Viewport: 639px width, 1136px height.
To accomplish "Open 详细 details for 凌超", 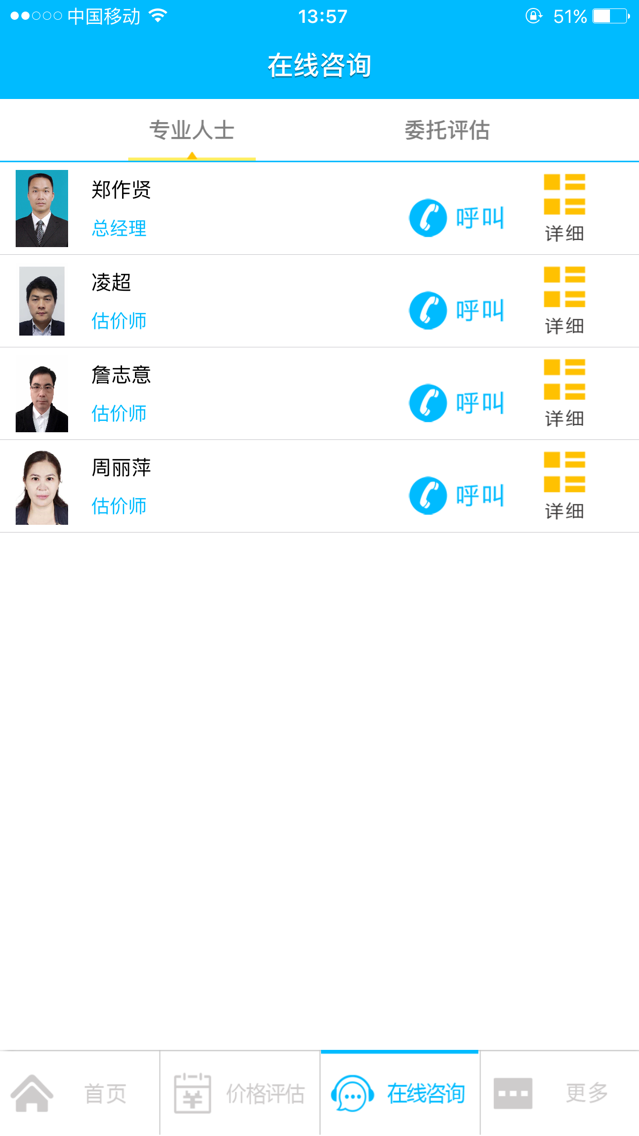I will (564, 300).
